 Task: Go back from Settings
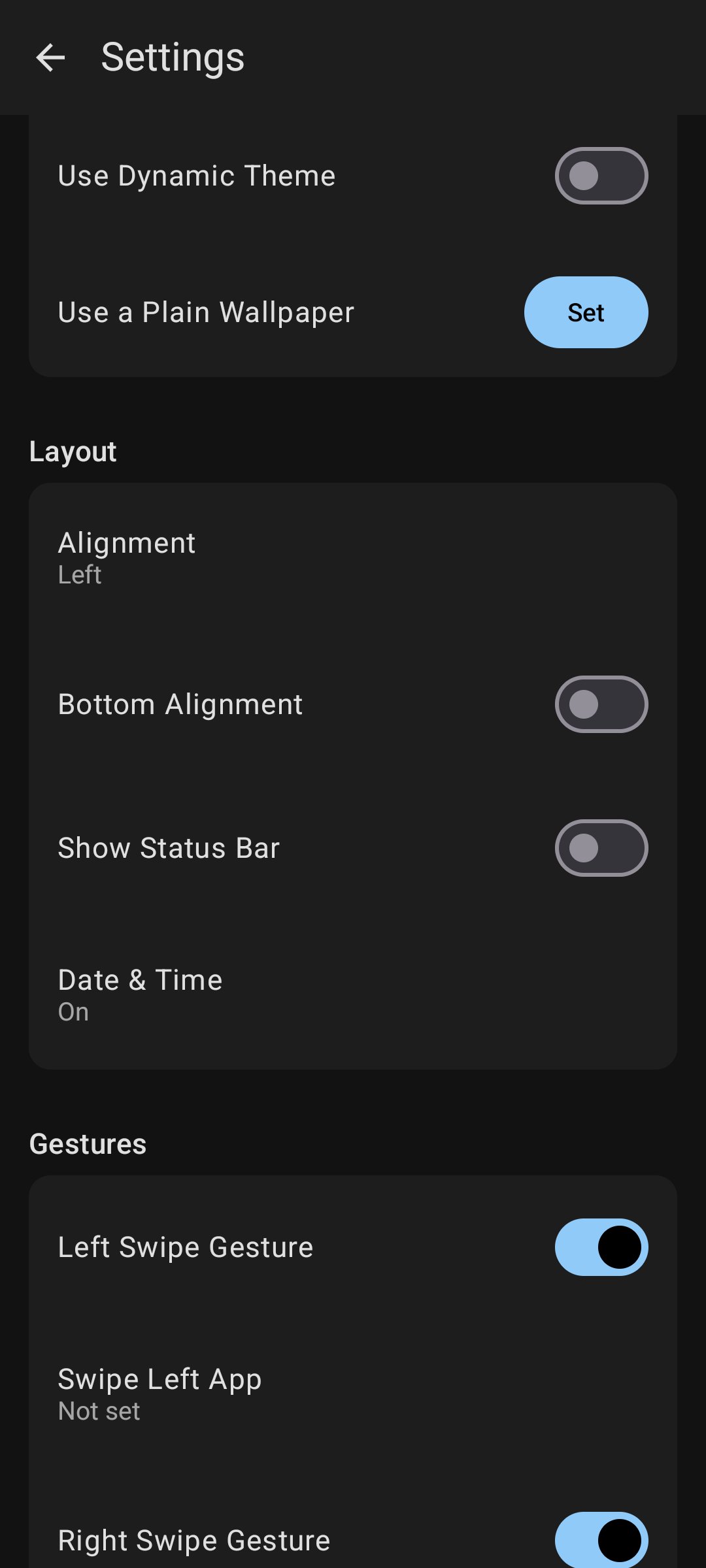click(50, 57)
